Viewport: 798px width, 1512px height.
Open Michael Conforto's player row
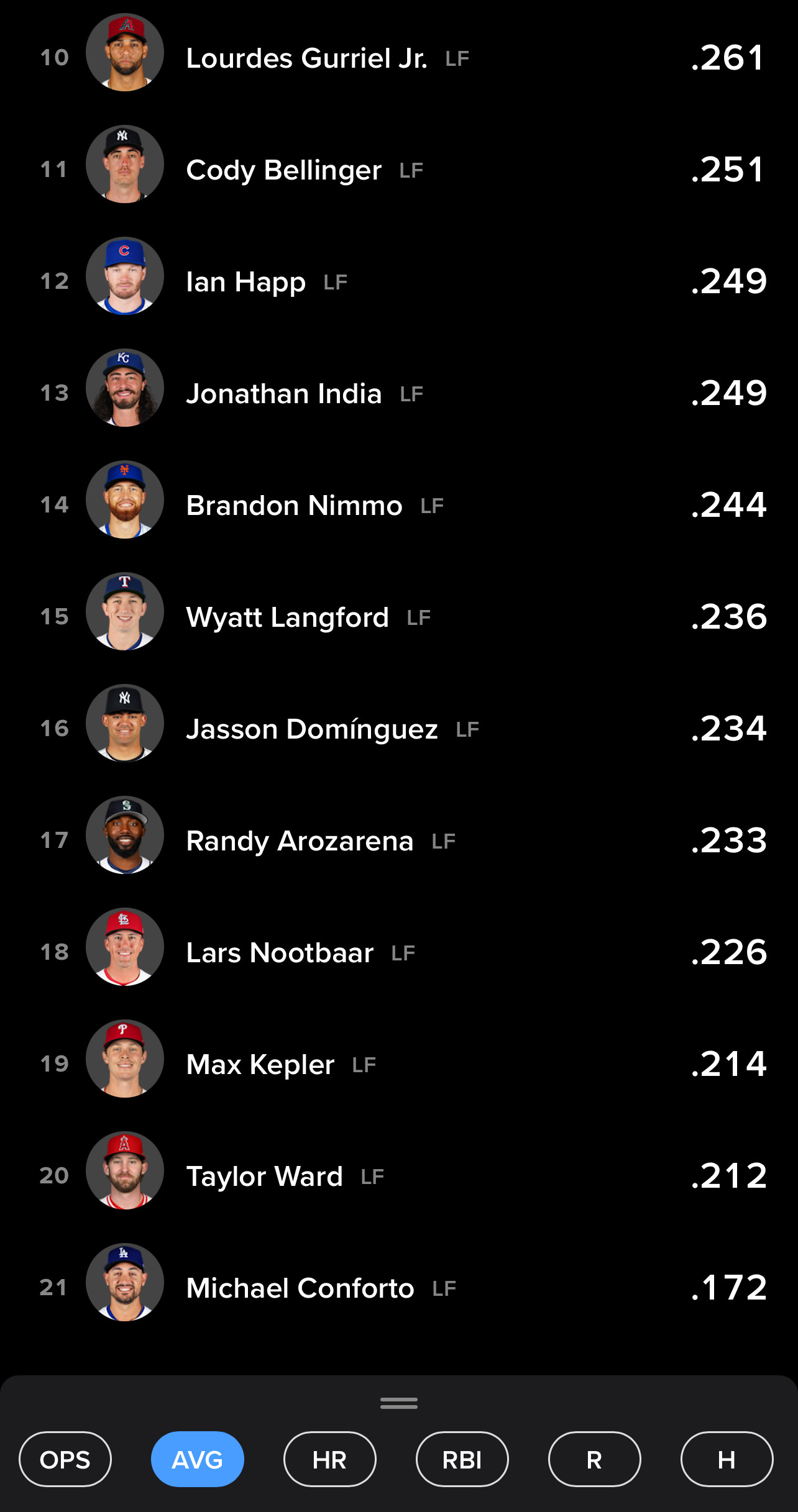coord(399,1288)
